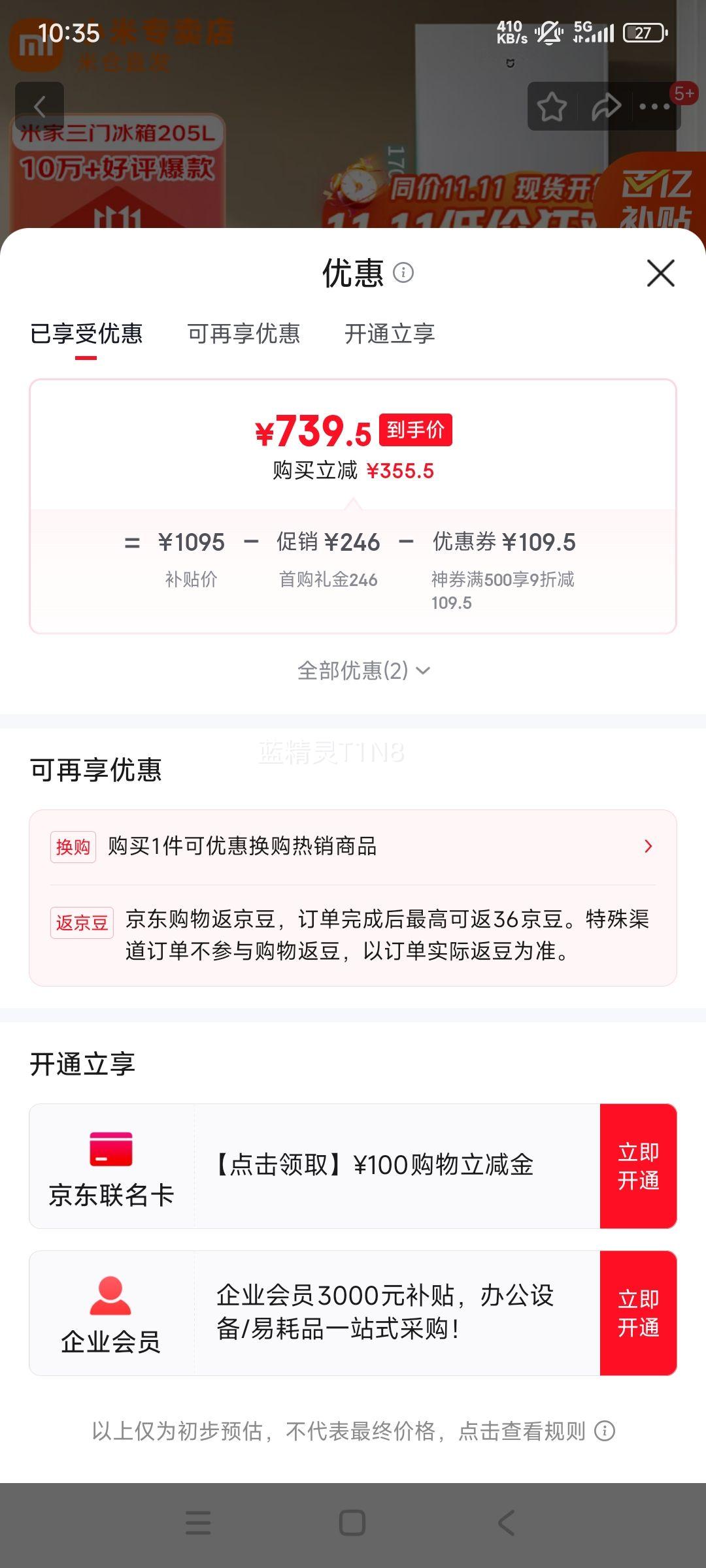Tap 立即开通 for 京东联名卡
The height and width of the screenshot is (1568, 706).
click(x=639, y=1165)
